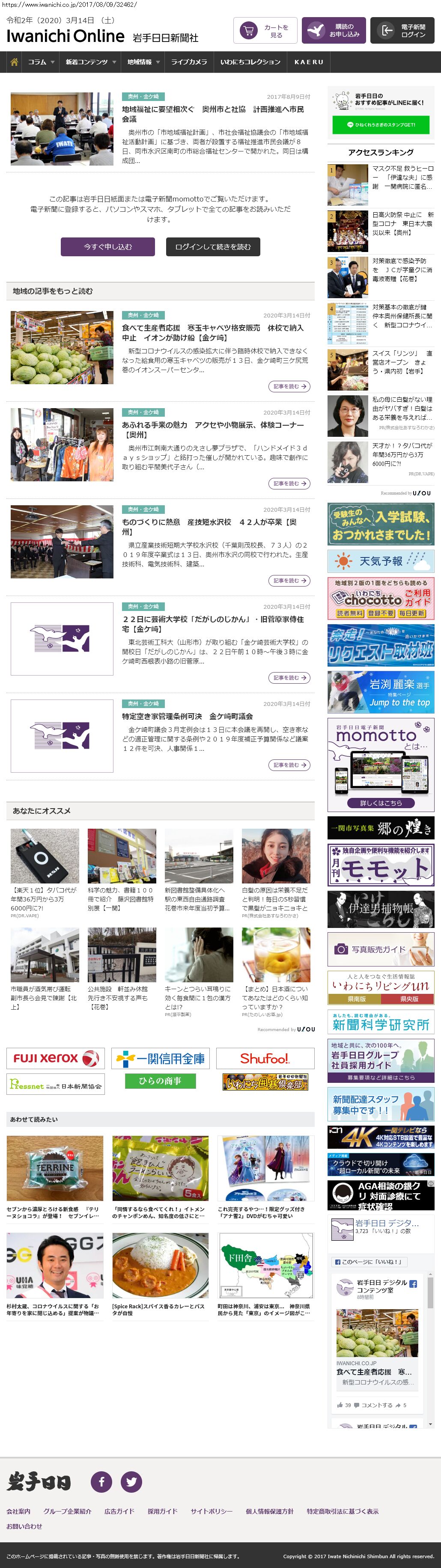Open the お問い合わせ contact link

click(x=24, y=1526)
